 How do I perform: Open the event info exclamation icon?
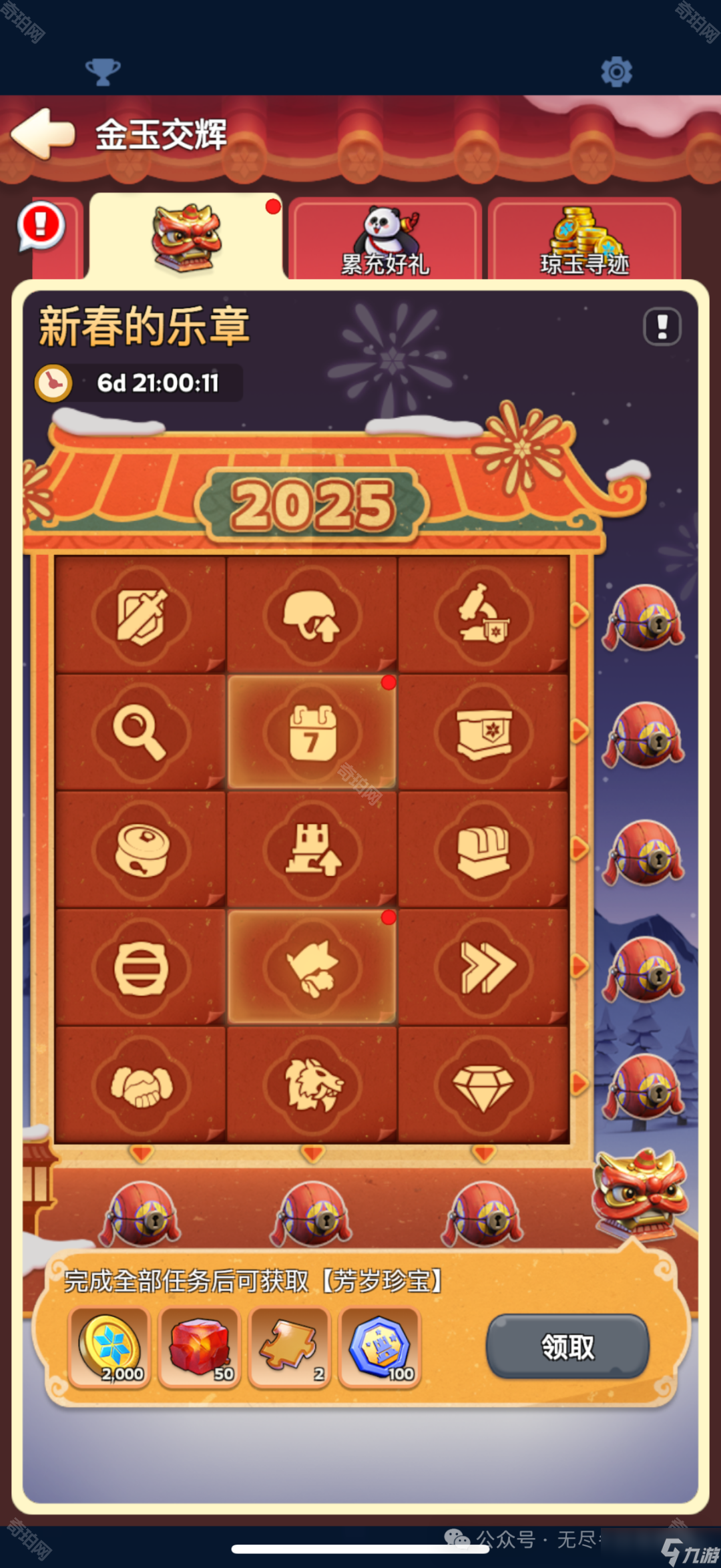click(x=662, y=327)
